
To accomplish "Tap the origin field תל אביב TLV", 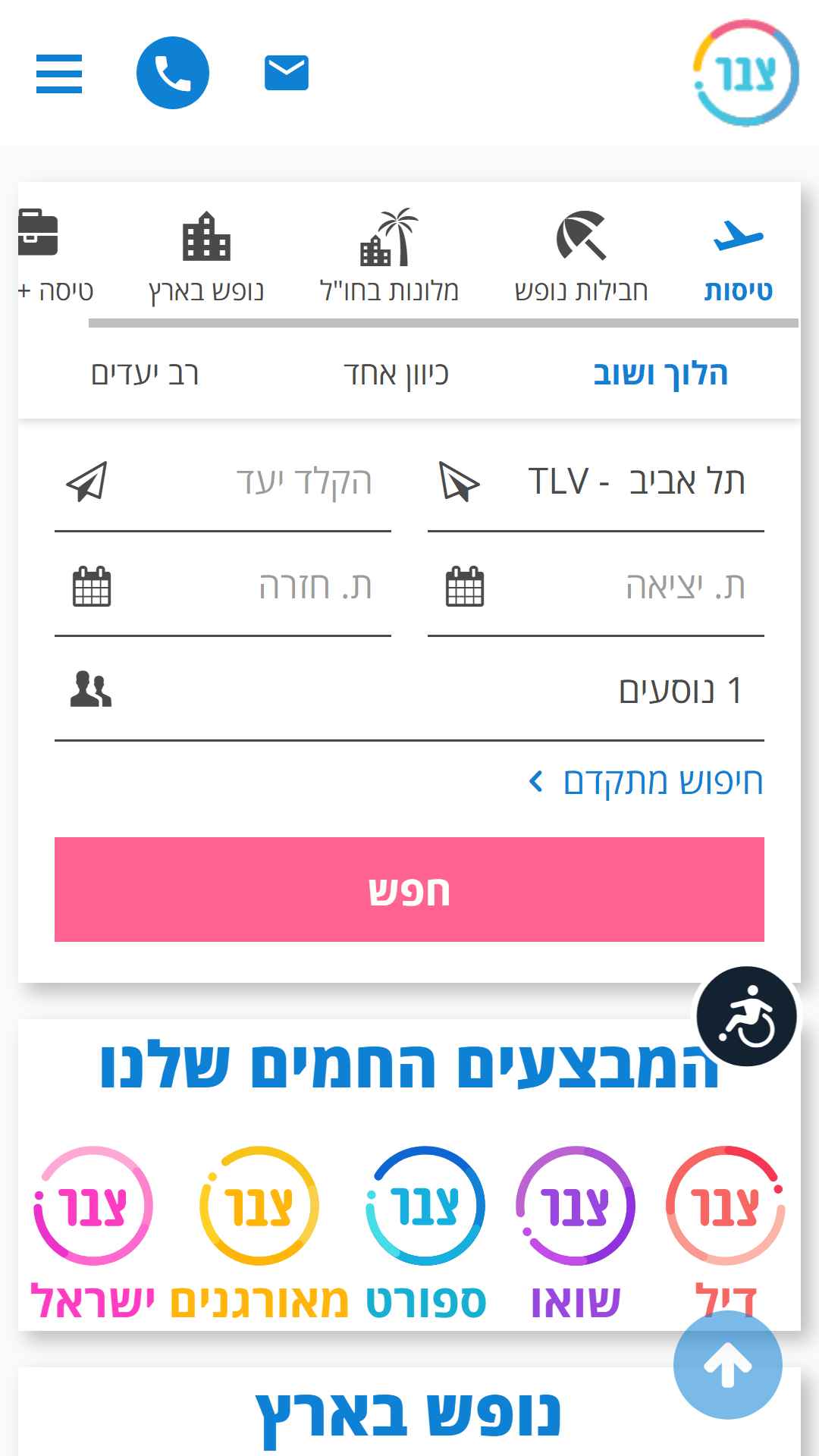I will pos(596,482).
